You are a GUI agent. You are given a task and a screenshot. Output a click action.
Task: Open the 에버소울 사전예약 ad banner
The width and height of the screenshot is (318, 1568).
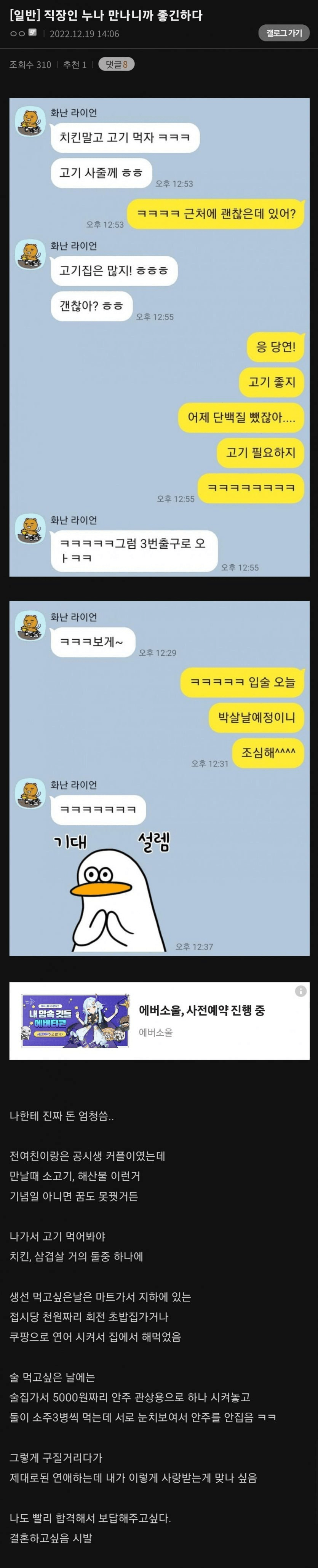pyautogui.click(x=159, y=1021)
